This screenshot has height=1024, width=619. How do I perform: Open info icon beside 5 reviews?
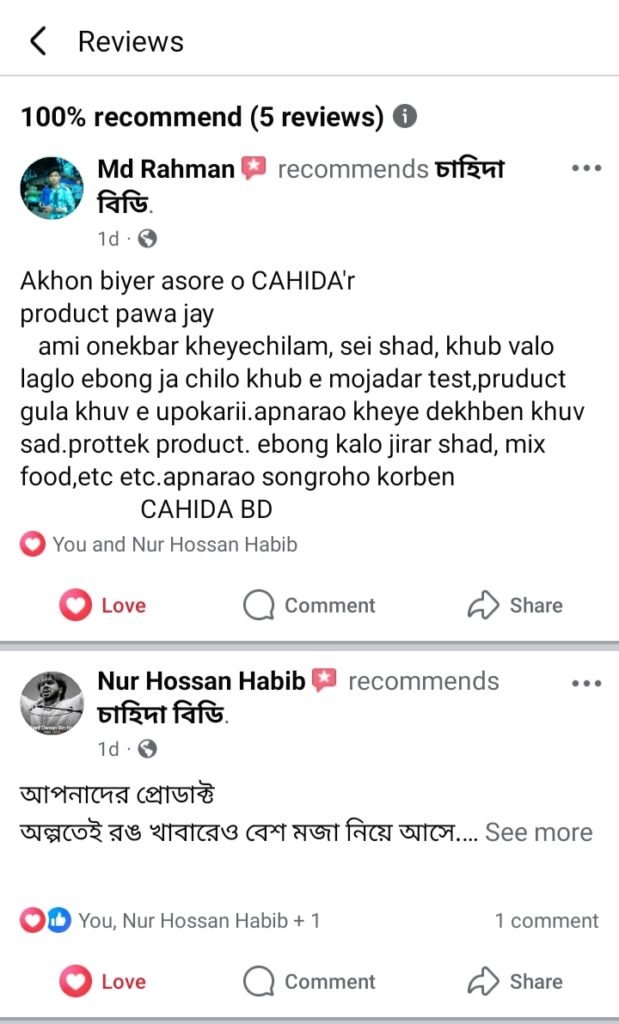tap(405, 117)
